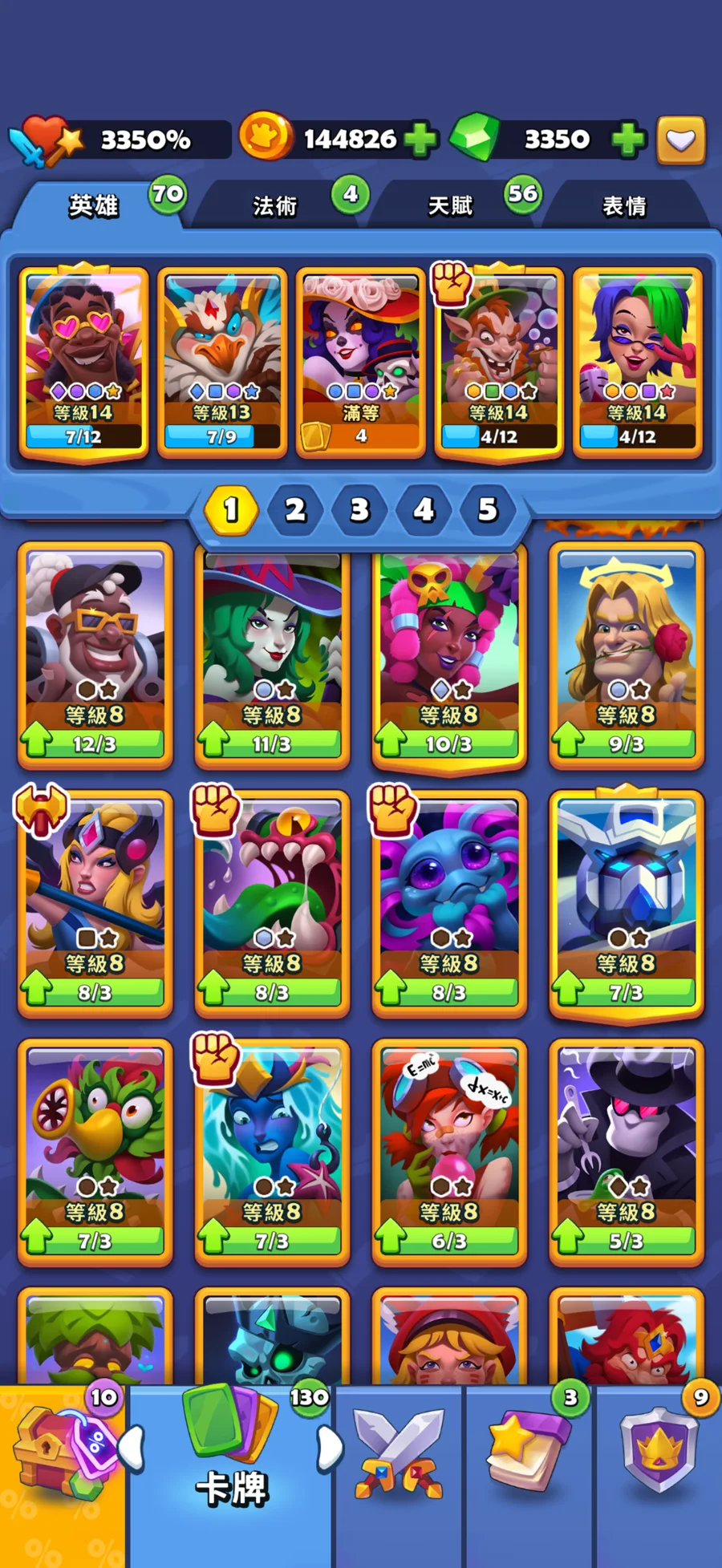Image resolution: width=722 pixels, height=1568 pixels.
Task: Open the heart button beside the gems
Action: (681, 140)
